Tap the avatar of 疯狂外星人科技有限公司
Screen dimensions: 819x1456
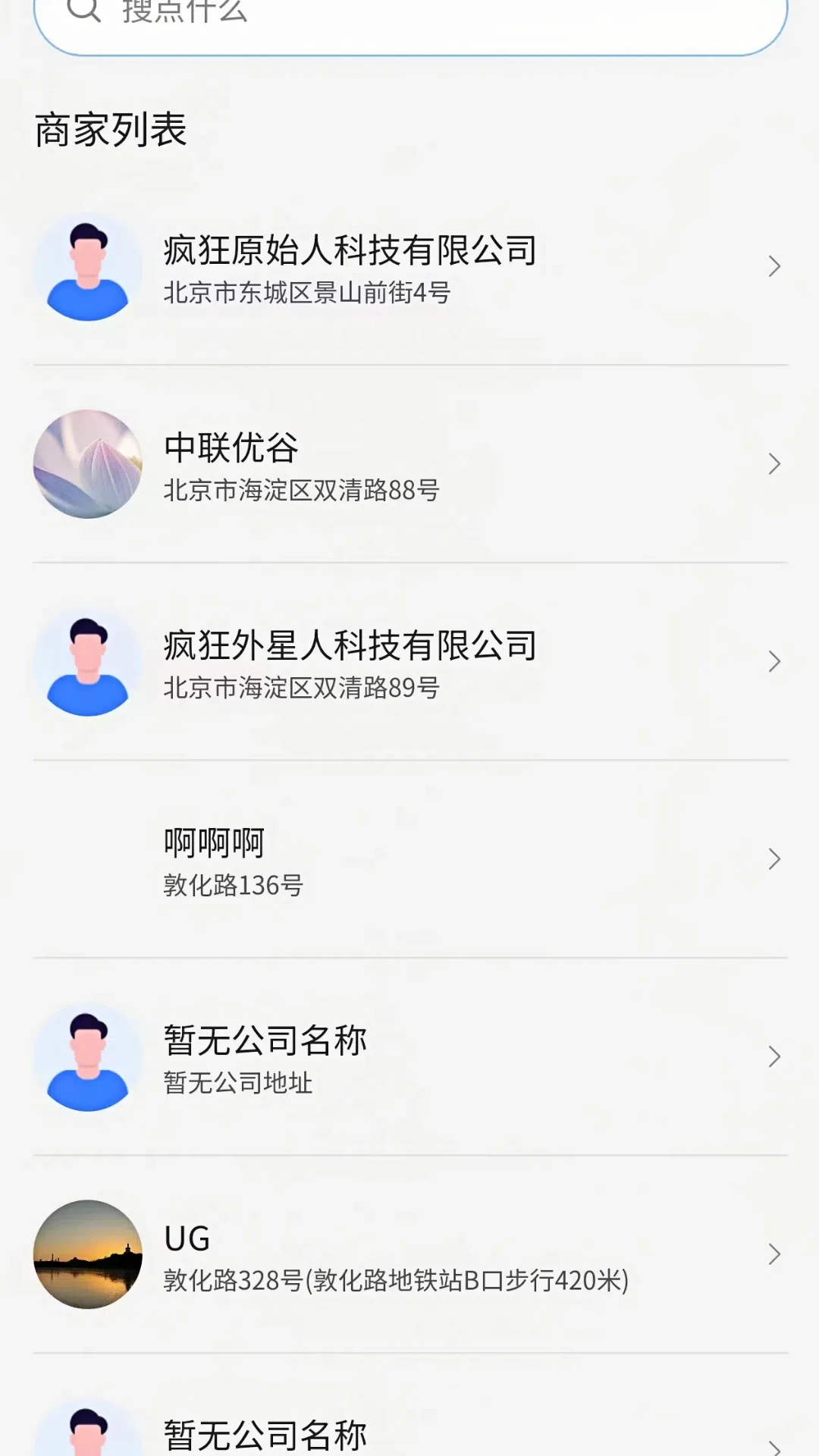(87, 661)
